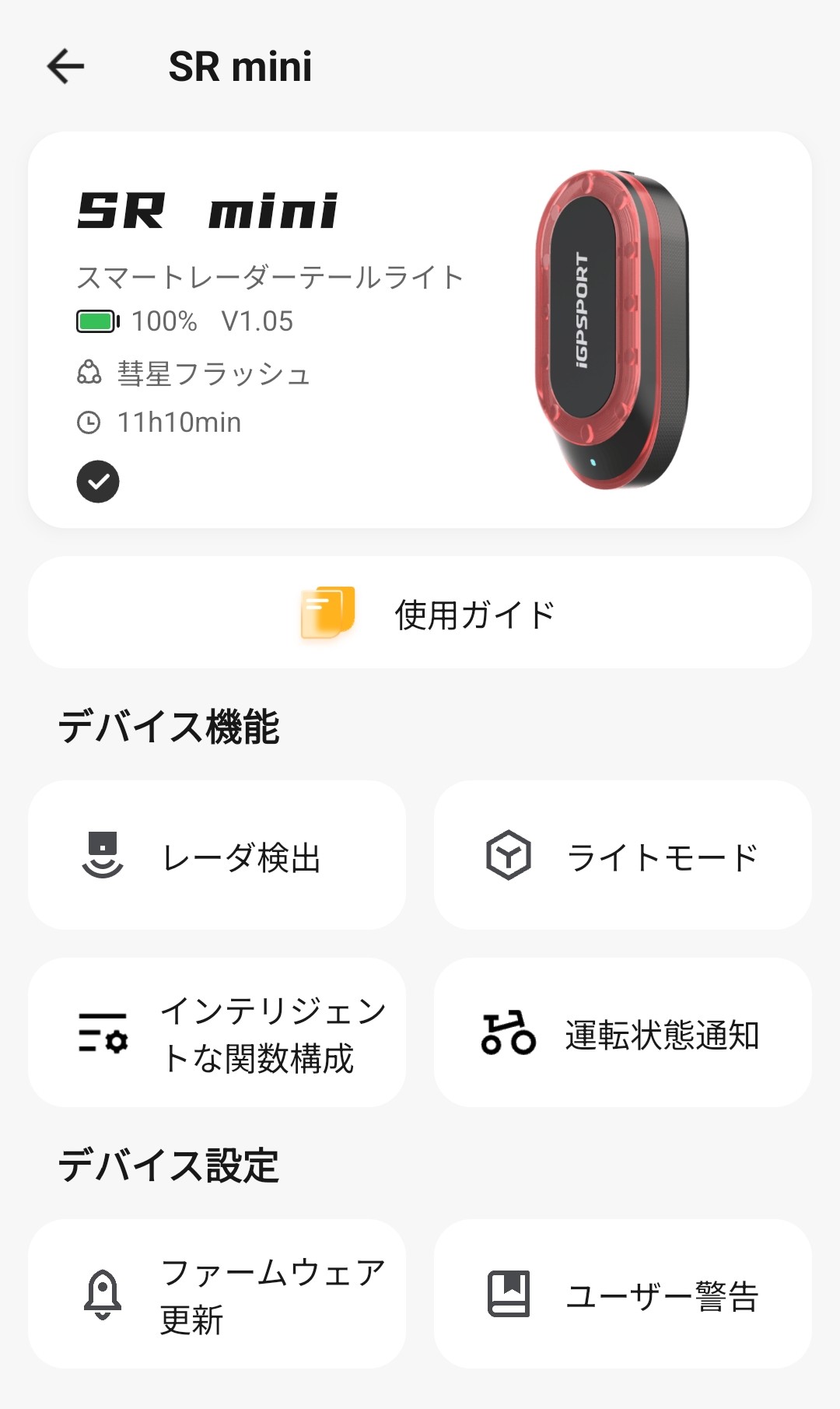This screenshot has width=840, height=1409.
Task: Open the 使用ガイド usage guide
Action: (420, 613)
